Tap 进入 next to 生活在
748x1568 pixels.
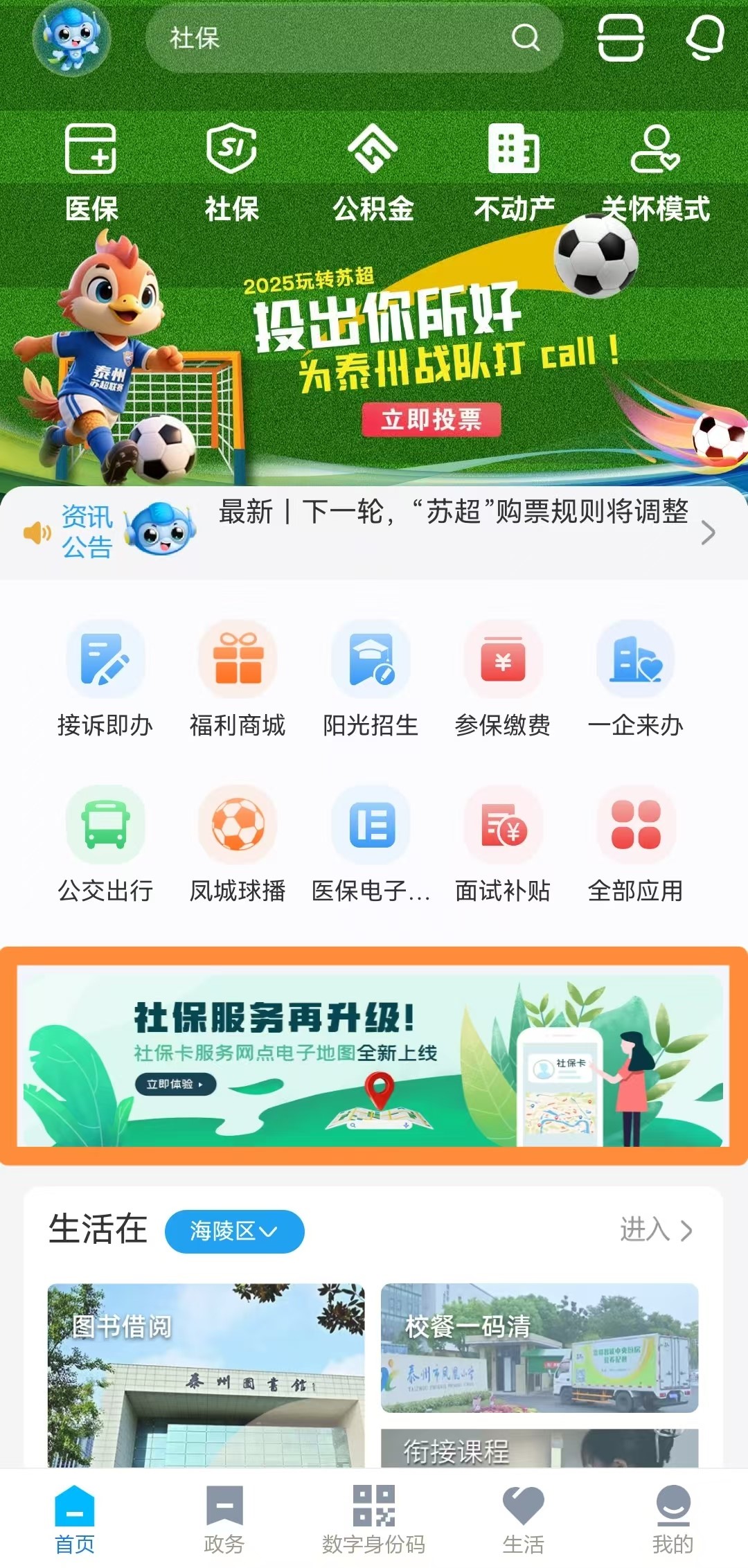pyautogui.click(x=655, y=1230)
